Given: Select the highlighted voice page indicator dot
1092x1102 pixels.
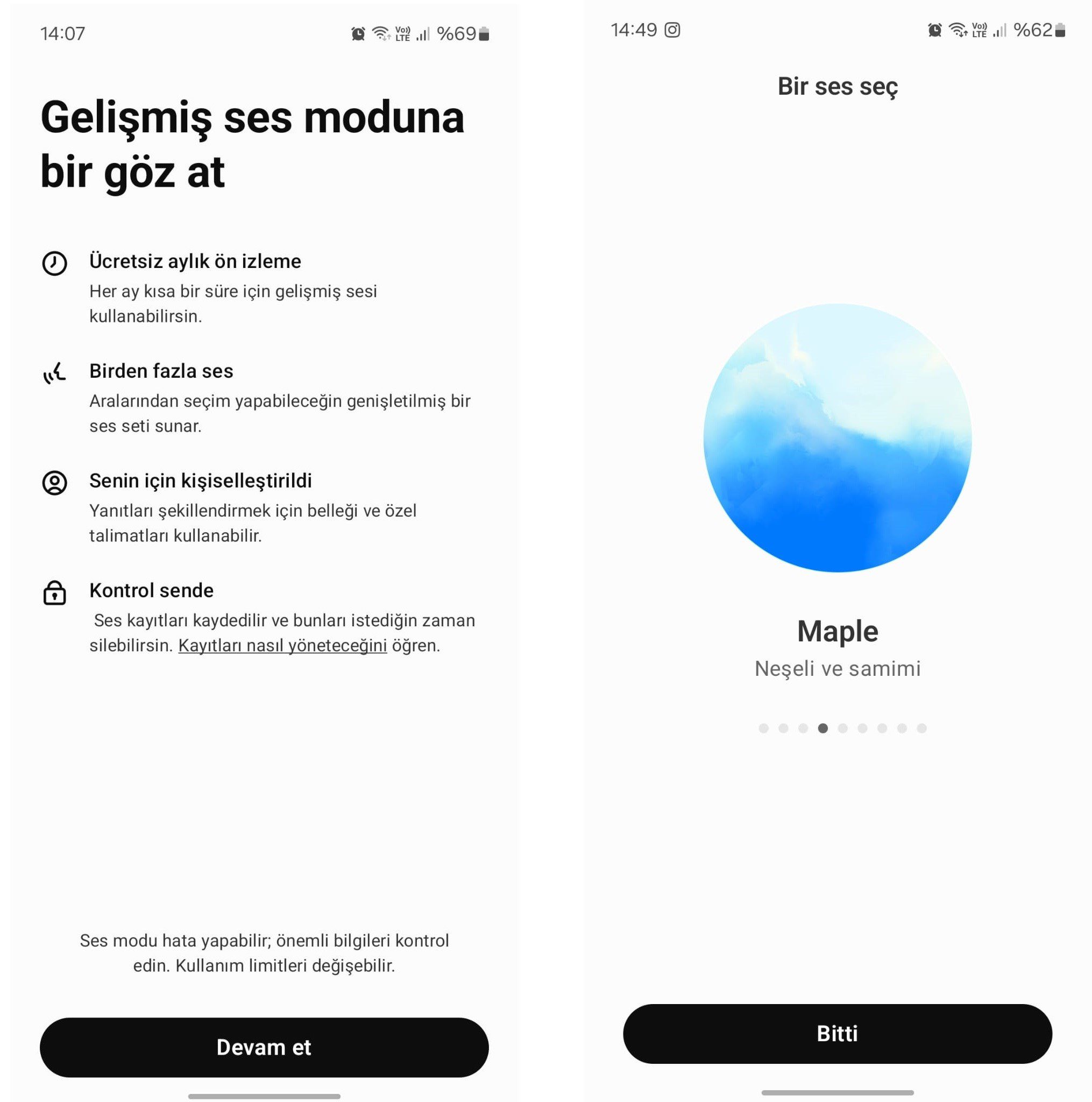Looking at the screenshot, I should [x=822, y=729].
